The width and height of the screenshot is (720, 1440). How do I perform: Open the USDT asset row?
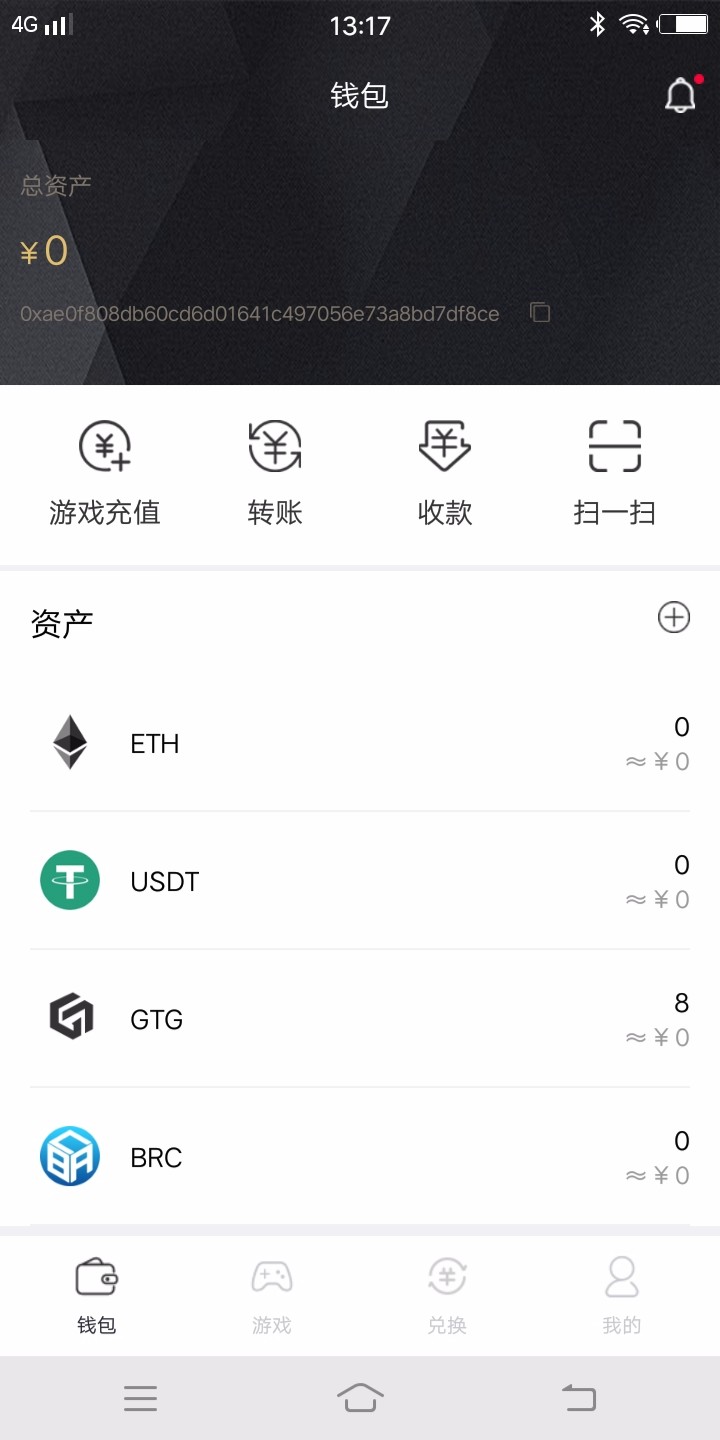(360, 881)
